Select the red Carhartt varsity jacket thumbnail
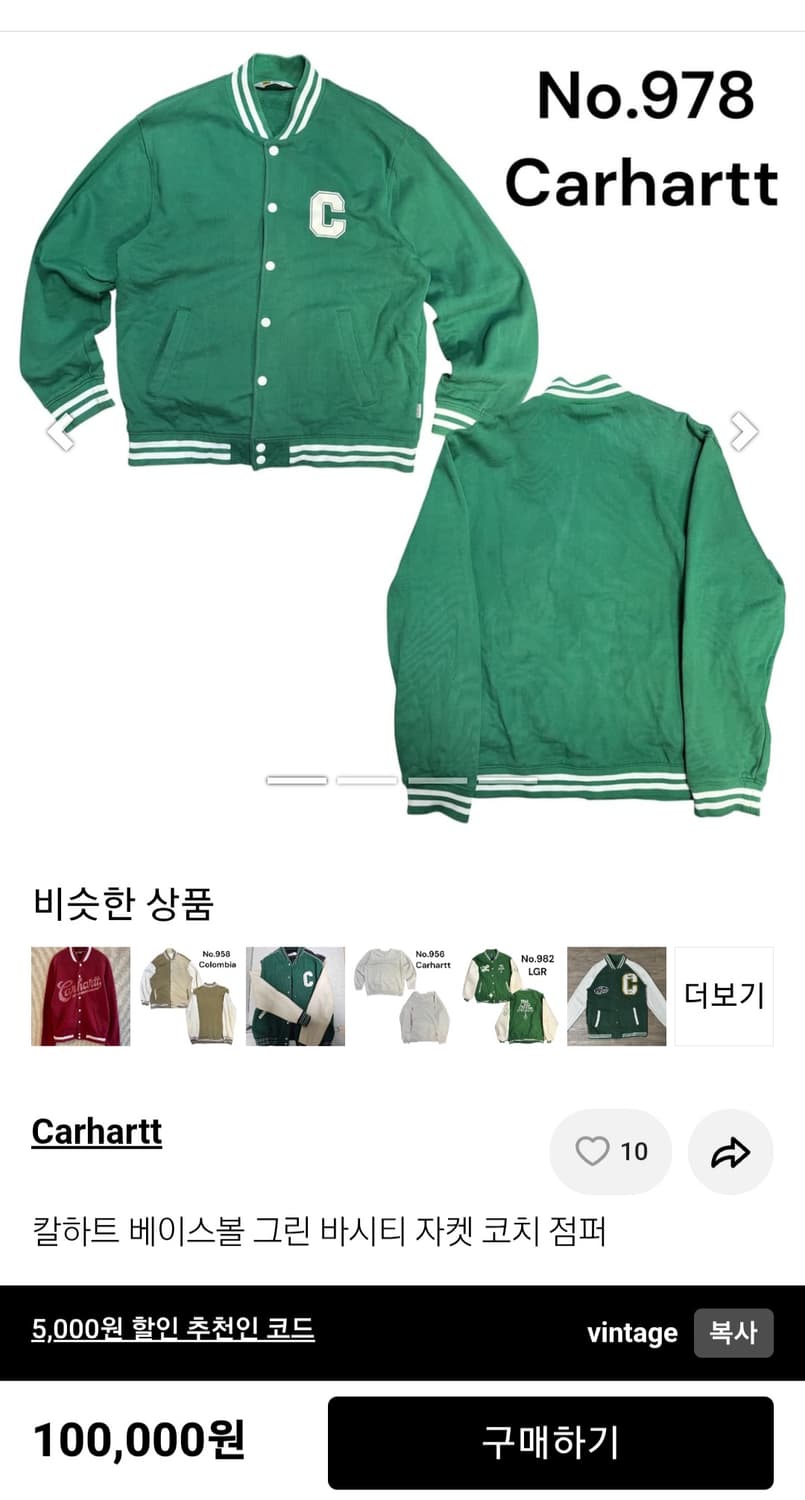Viewport: 805px width, 1500px height. pos(81,995)
